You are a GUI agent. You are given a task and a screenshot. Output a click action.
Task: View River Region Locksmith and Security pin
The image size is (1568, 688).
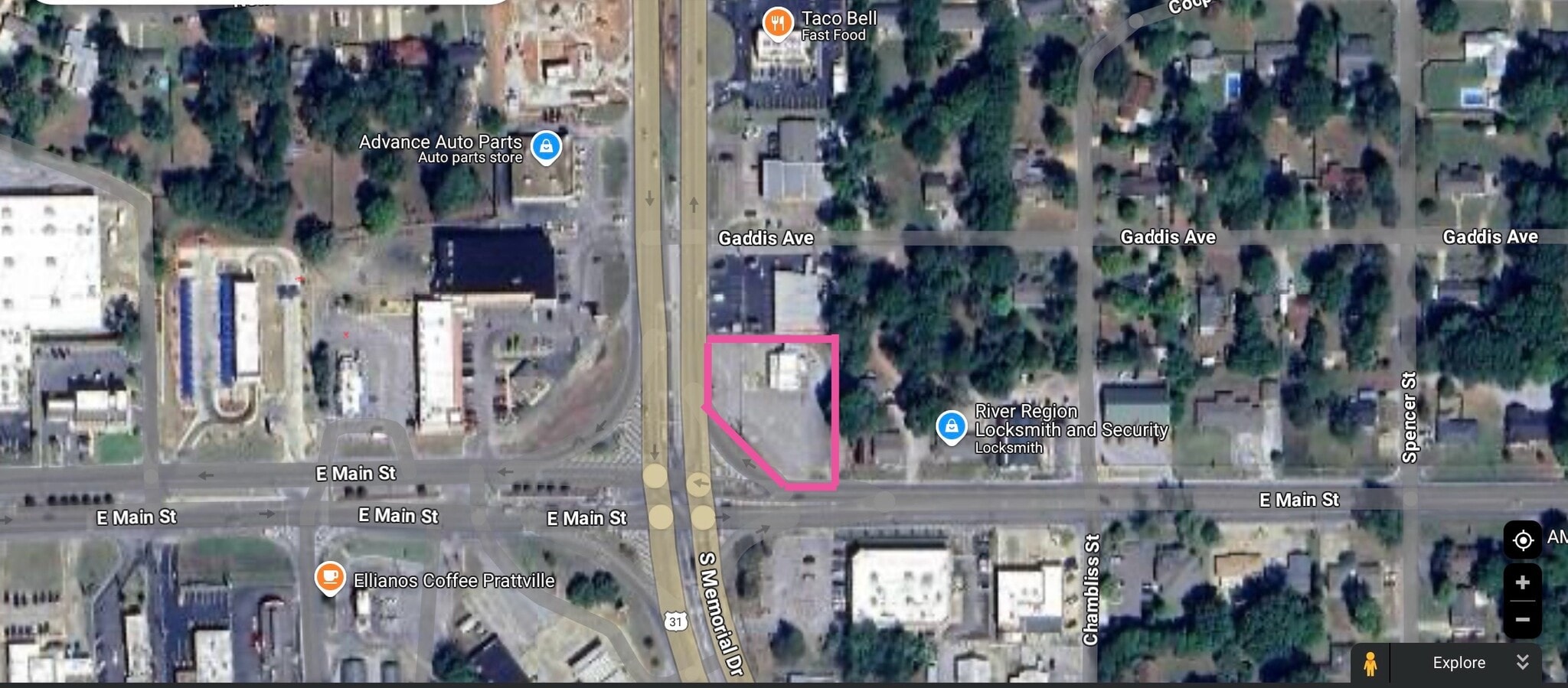pyautogui.click(x=952, y=426)
